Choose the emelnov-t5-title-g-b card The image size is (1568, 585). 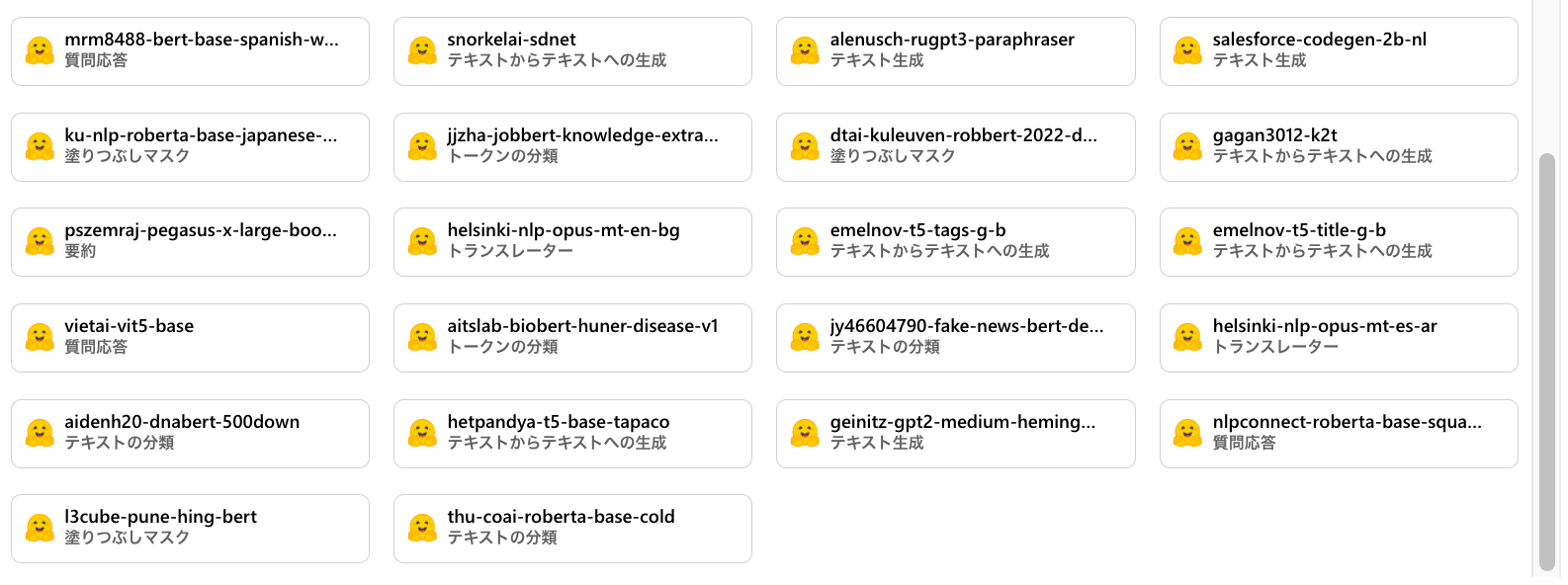click(x=1338, y=241)
